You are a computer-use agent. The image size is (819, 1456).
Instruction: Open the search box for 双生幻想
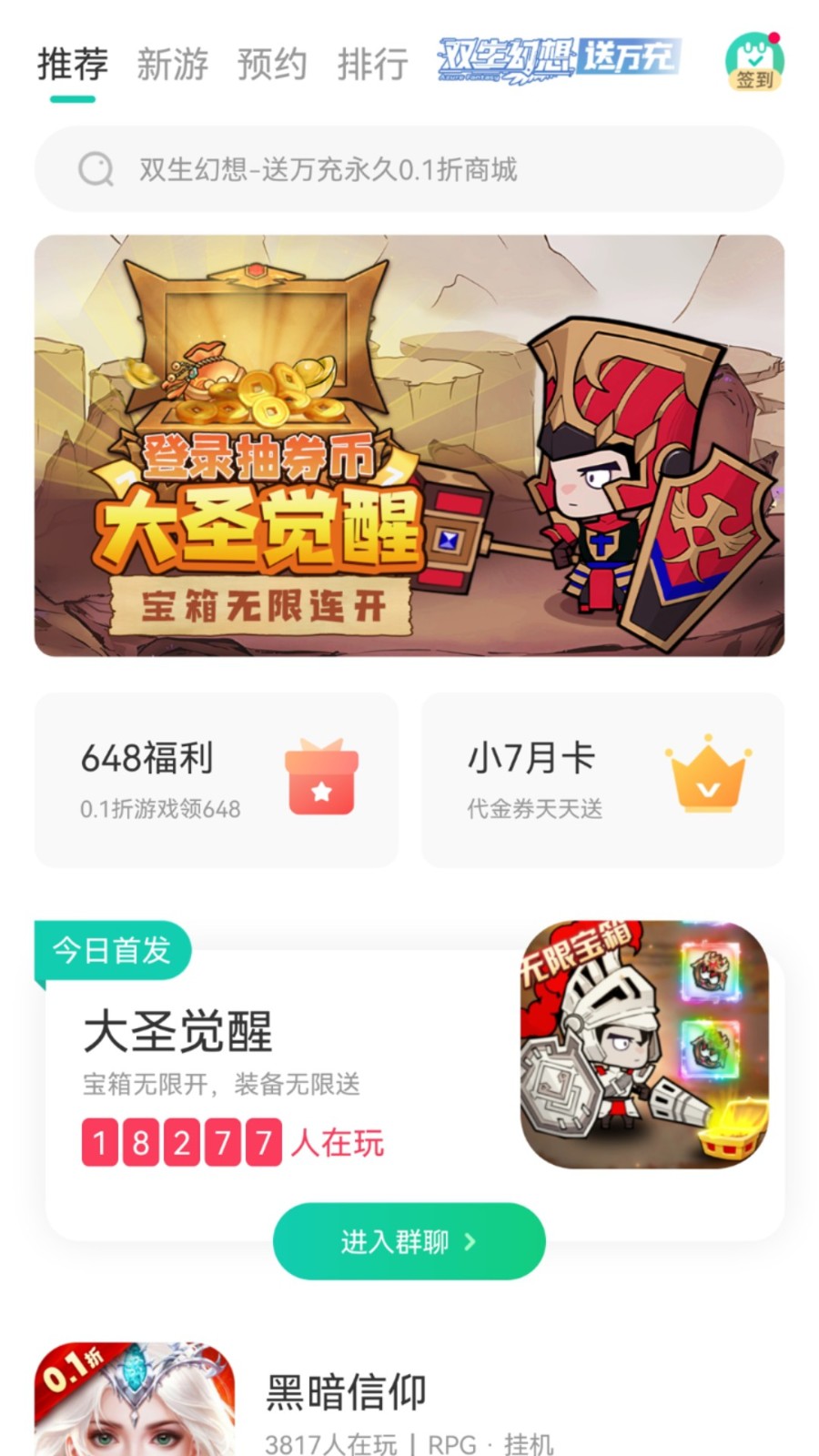pos(409,169)
